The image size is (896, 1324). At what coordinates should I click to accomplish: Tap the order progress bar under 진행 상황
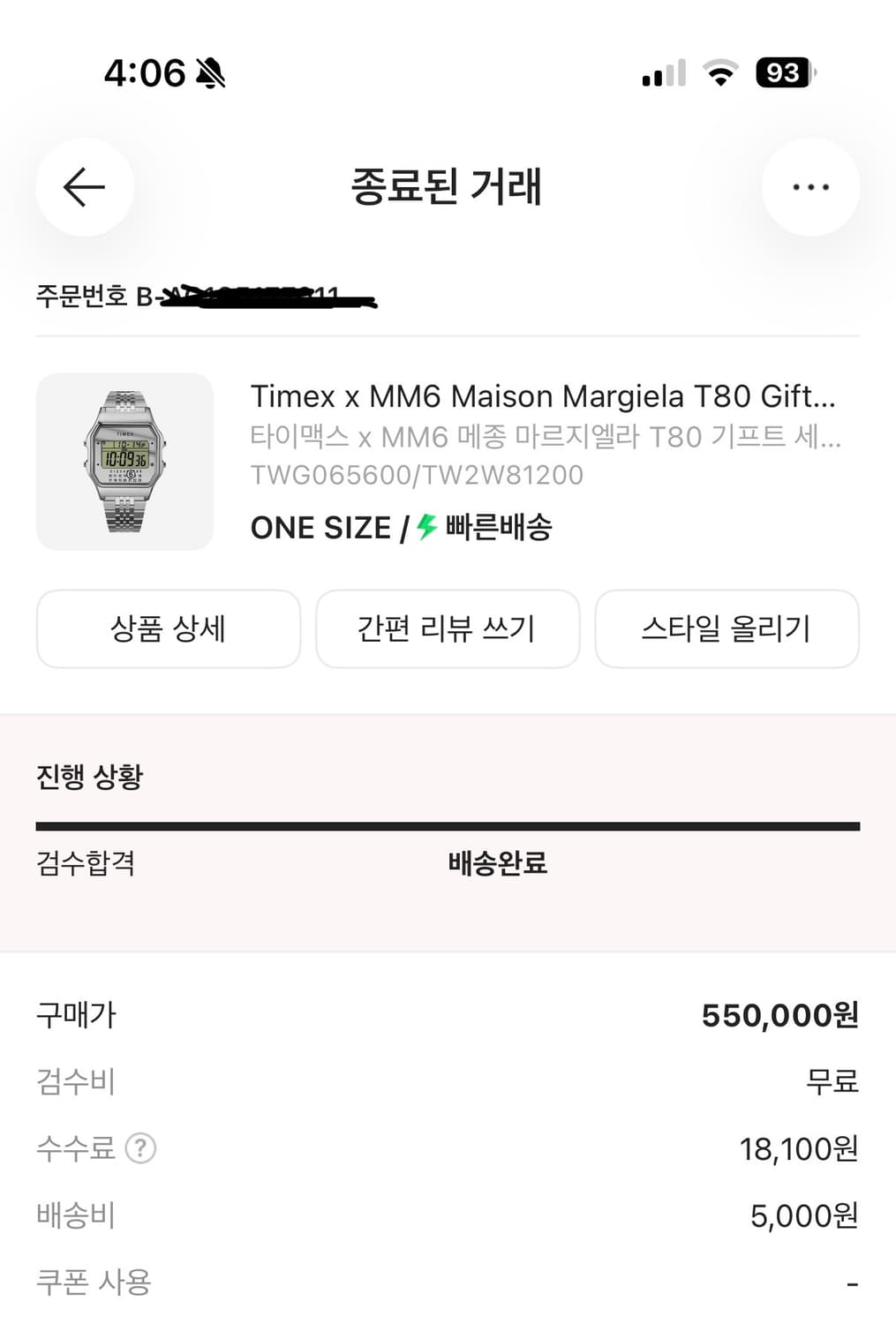point(448,825)
